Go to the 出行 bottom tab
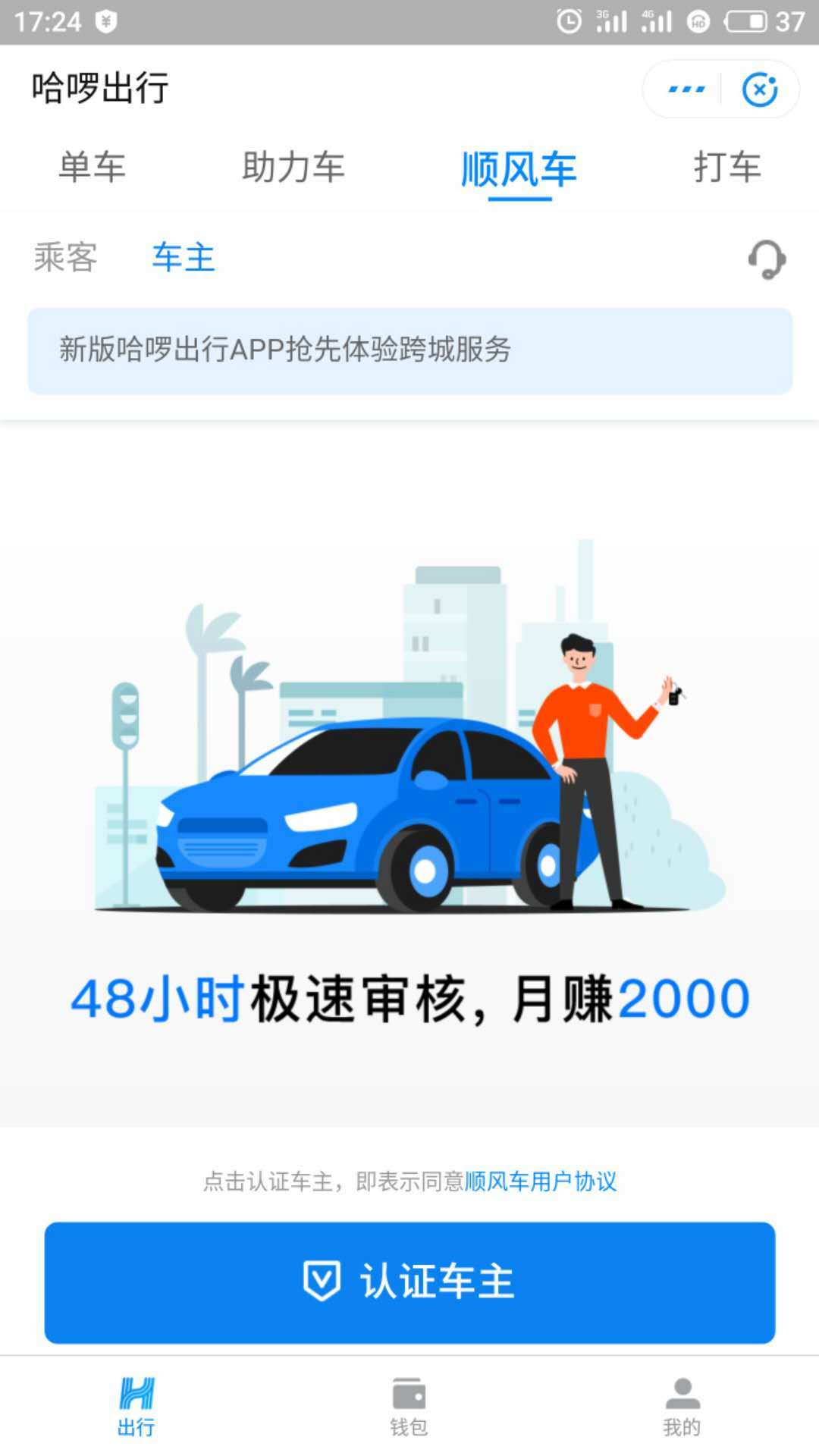 click(x=136, y=1407)
